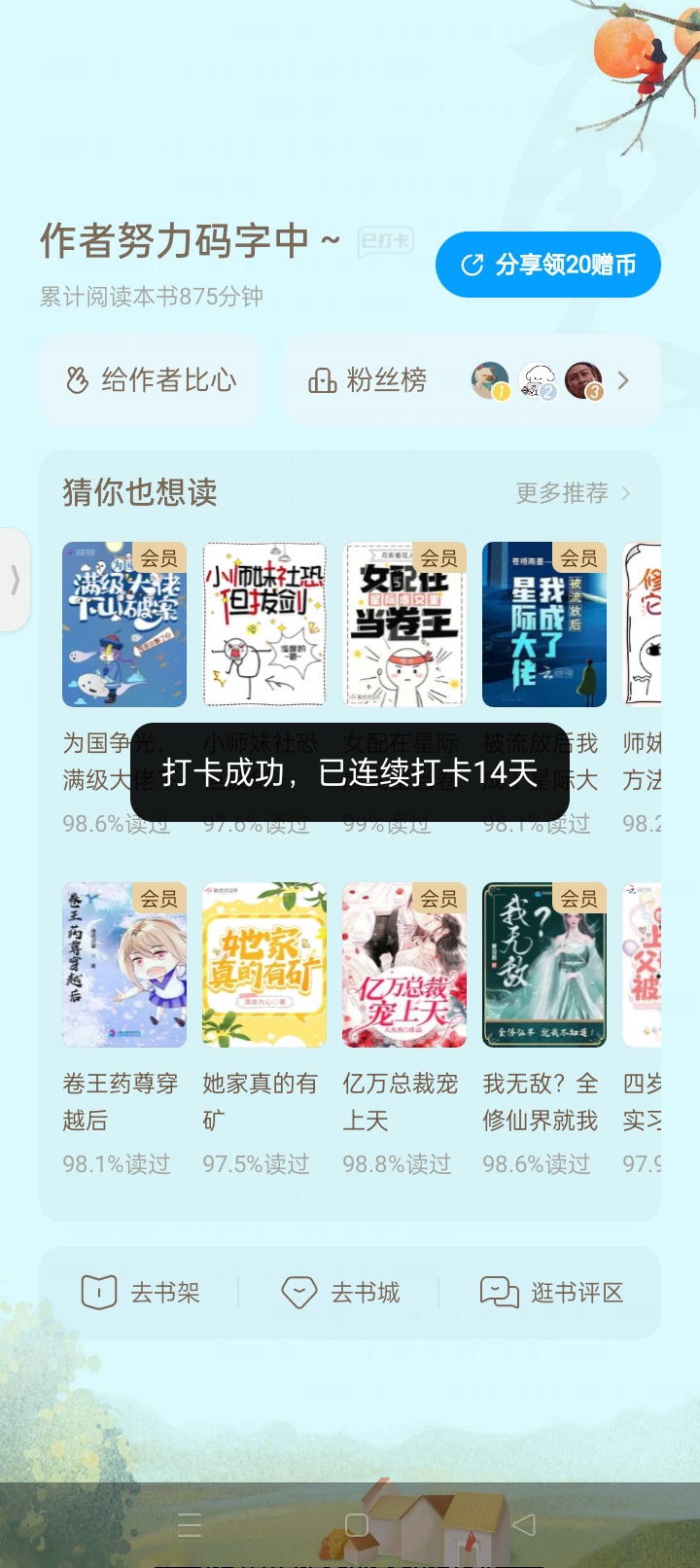The height and width of the screenshot is (1568, 700).
Task: Open the book 她家真的有矿
Action: click(264, 965)
